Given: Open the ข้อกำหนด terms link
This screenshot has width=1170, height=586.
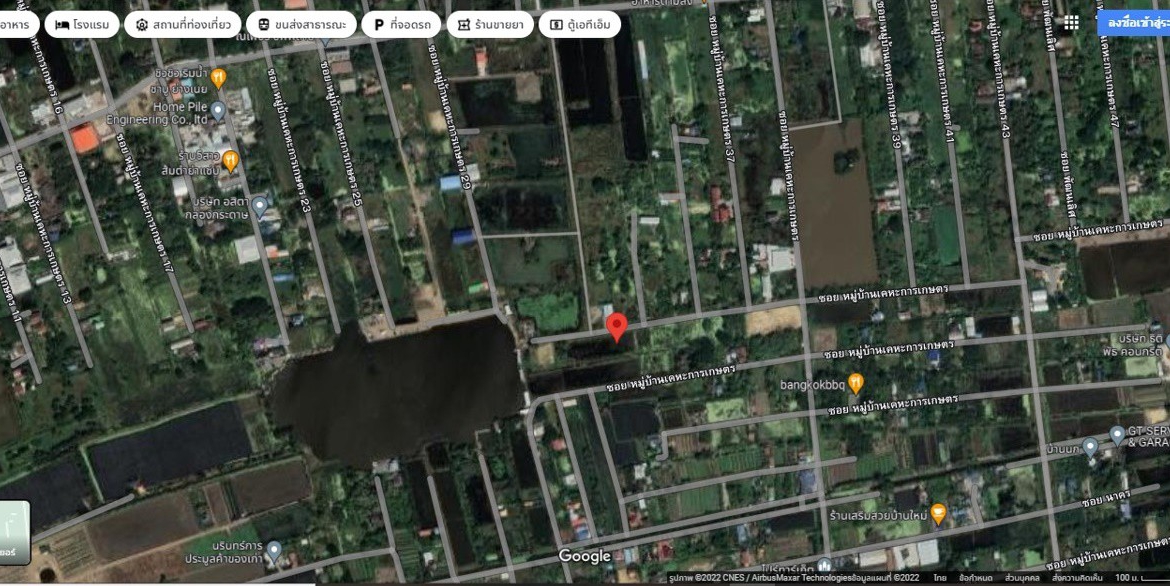Looking at the screenshot, I should [976, 578].
